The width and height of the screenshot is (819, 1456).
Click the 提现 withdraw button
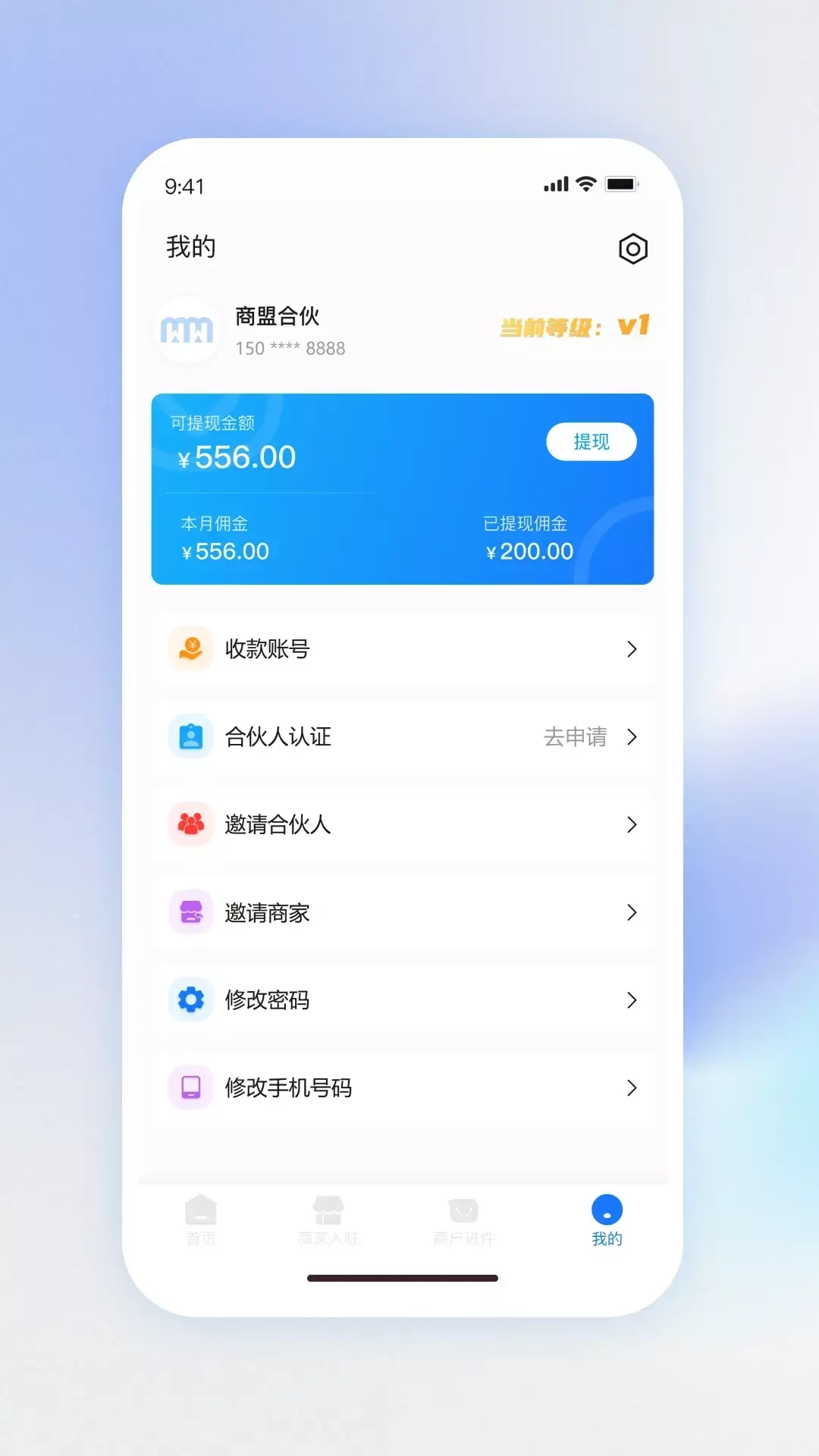click(x=591, y=441)
